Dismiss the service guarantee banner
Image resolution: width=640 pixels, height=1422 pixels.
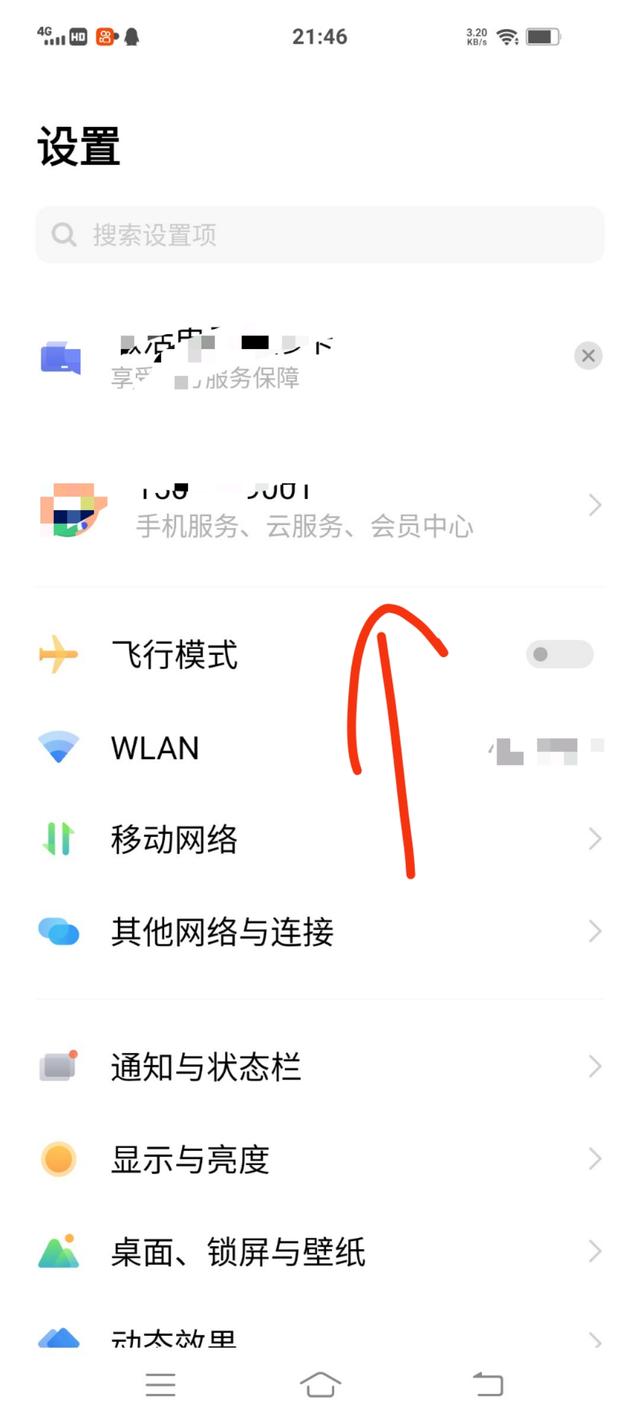coord(588,356)
